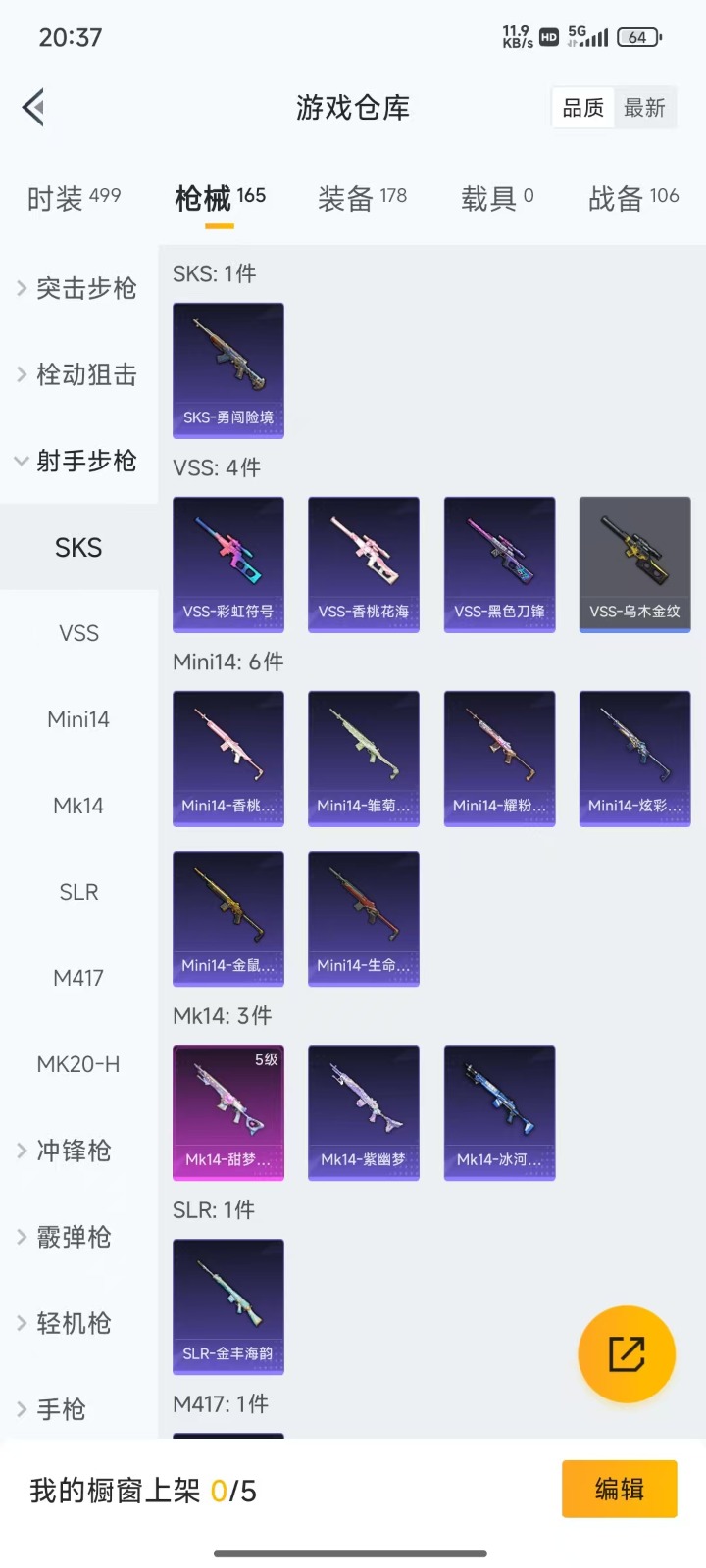Open the Mk14-紫幽梦 skin
Viewport: 706px width, 1568px height.
coord(364,1111)
